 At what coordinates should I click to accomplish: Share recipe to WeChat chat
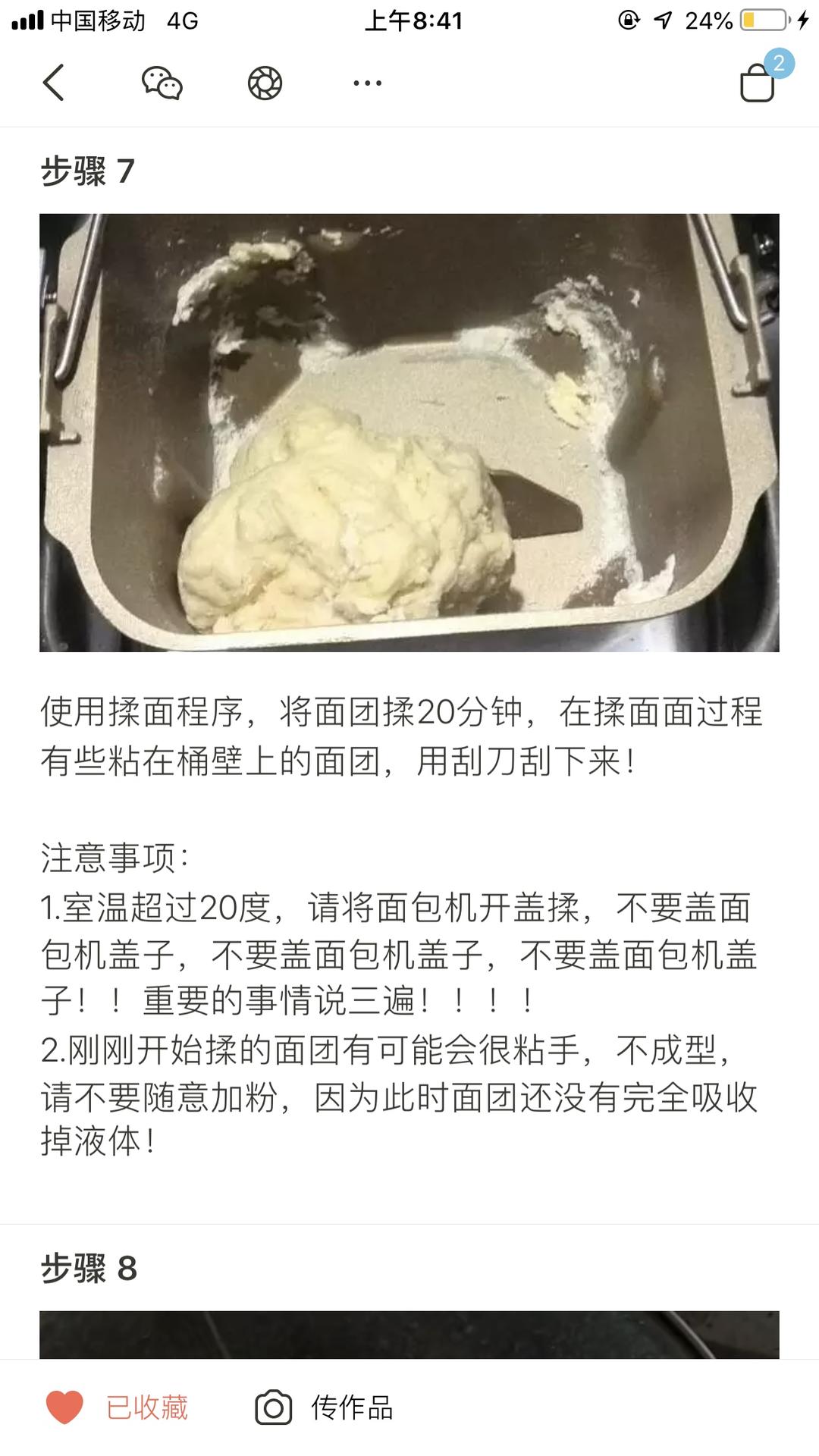162,83
